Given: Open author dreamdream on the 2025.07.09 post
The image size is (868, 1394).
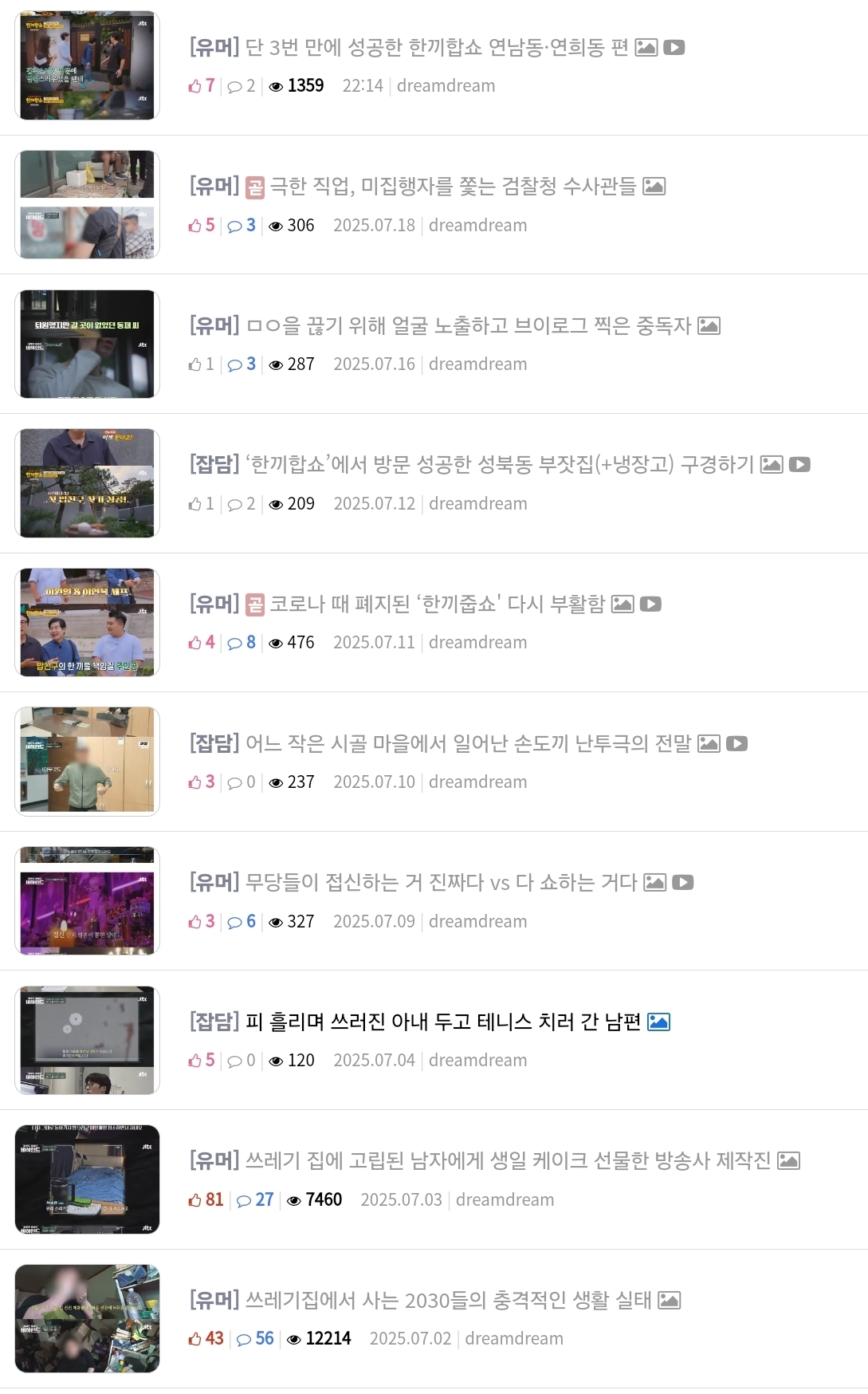Looking at the screenshot, I should point(477,921).
